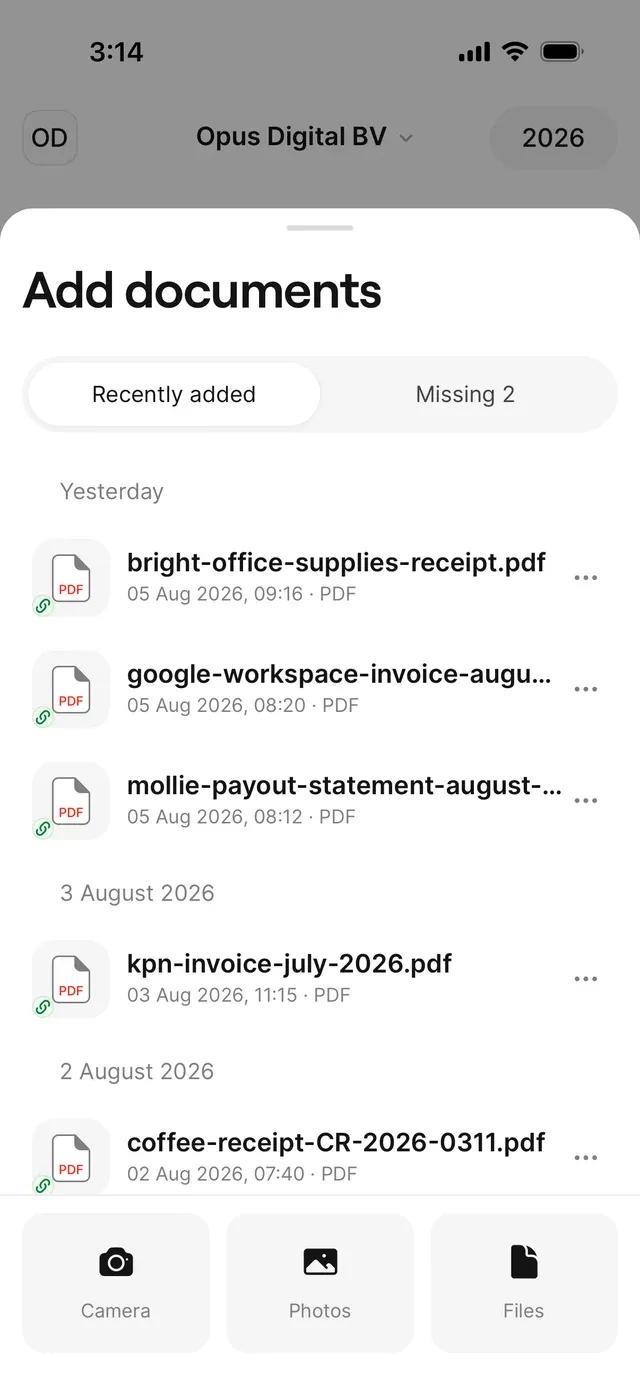
Task: Show options for coffee-receipt-CR-2026-0311.pdf
Action: (586, 1158)
